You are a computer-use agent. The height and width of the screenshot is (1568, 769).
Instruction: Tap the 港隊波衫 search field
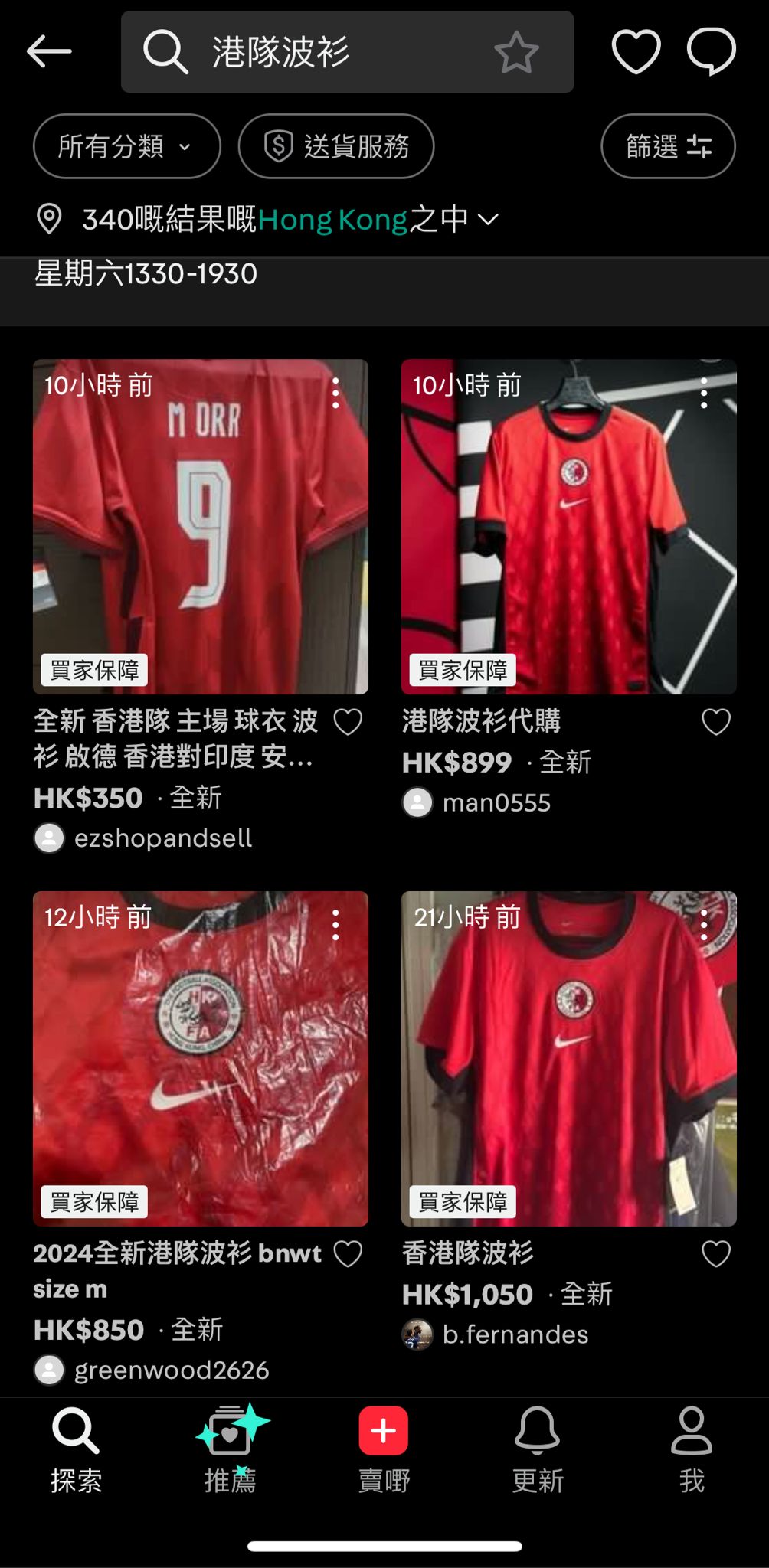click(322, 52)
